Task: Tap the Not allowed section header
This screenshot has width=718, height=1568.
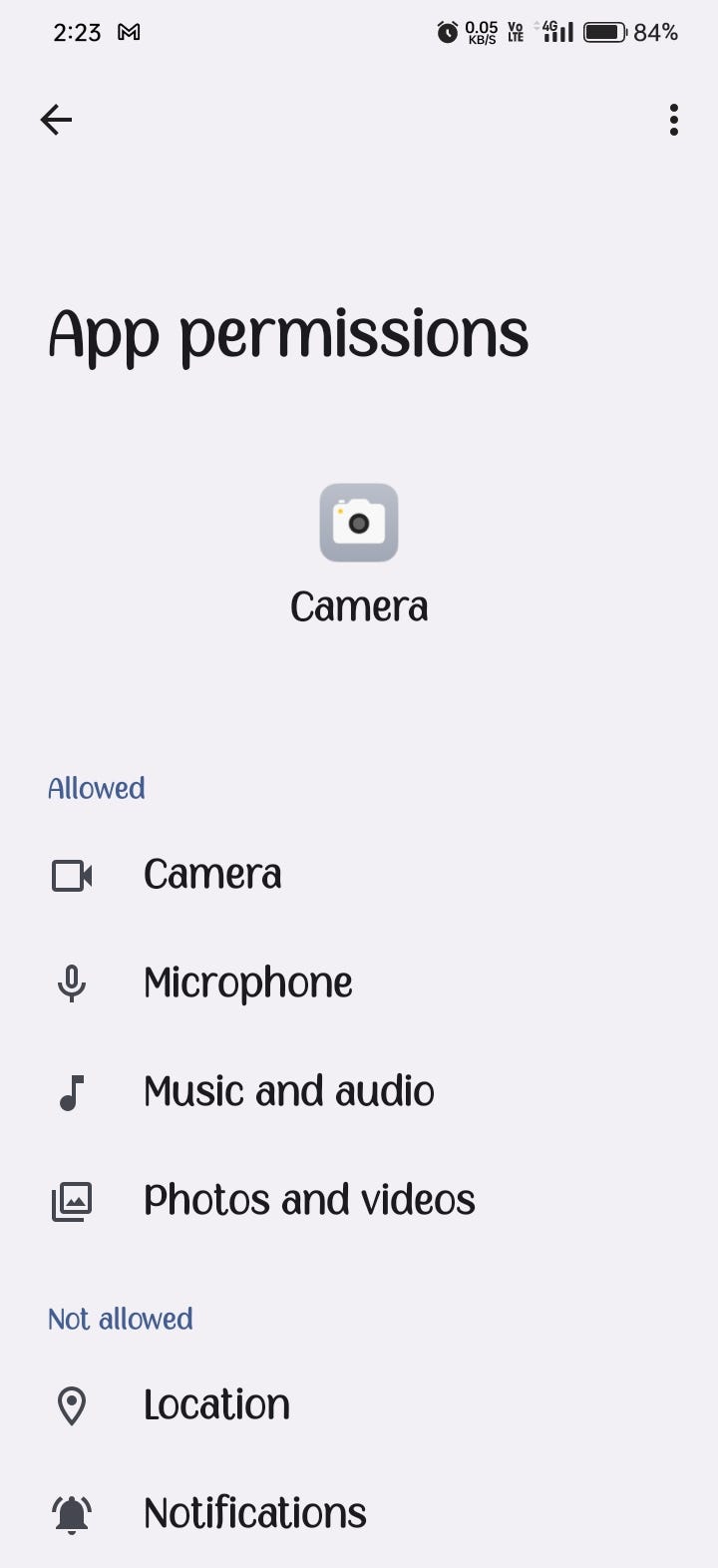Action: point(120,1319)
